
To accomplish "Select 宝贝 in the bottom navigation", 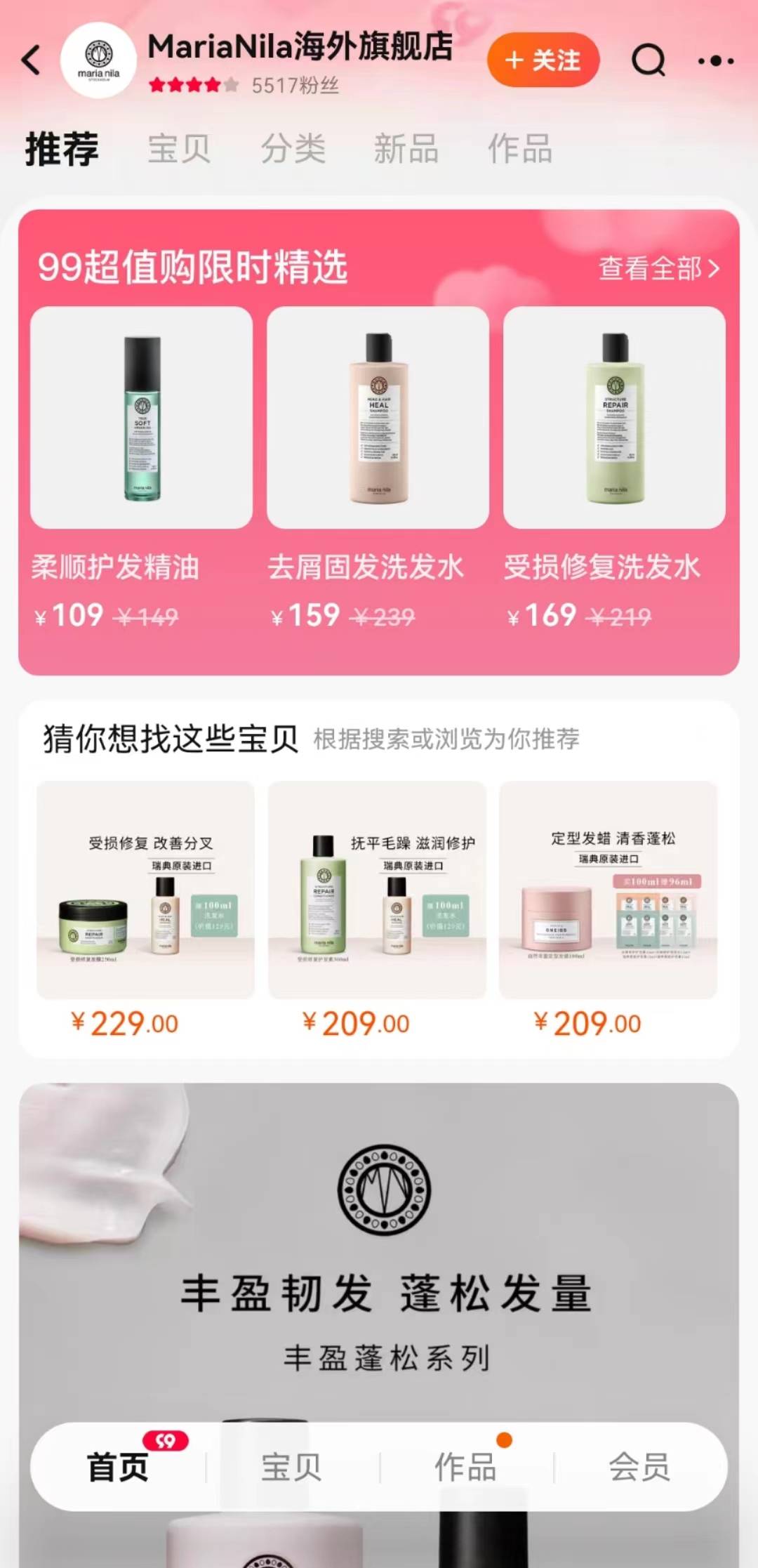I will 291,1467.
